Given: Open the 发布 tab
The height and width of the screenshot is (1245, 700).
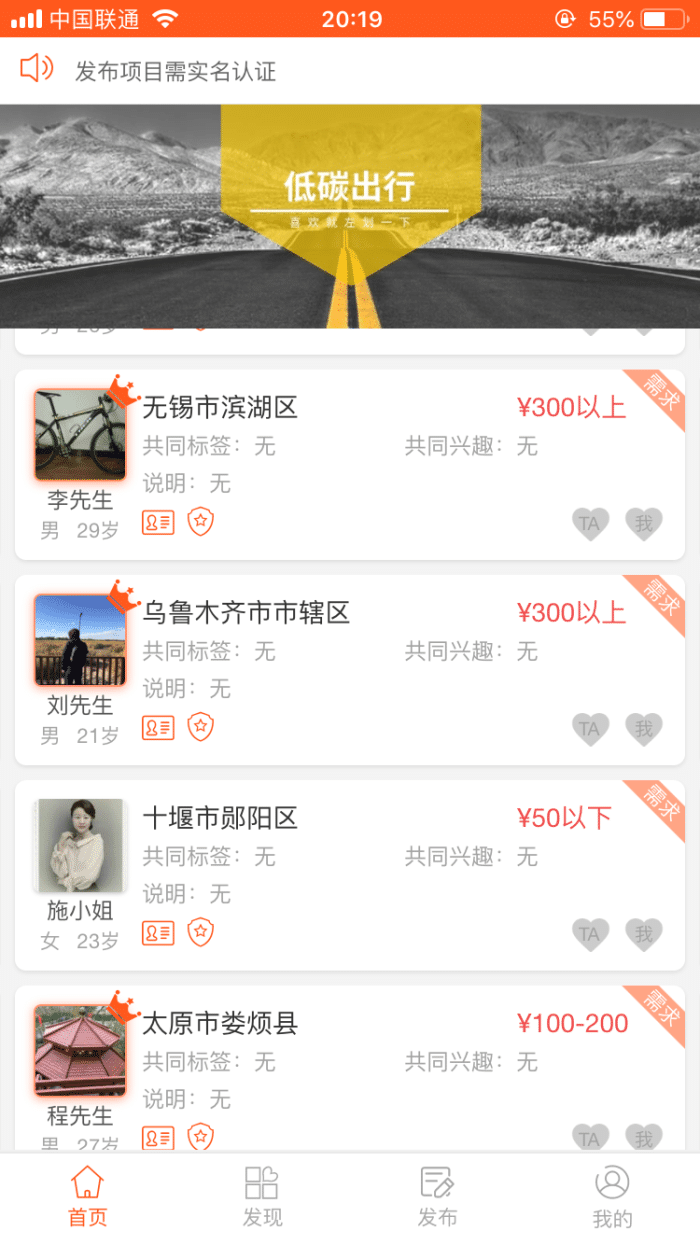Looking at the screenshot, I should [437, 1196].
